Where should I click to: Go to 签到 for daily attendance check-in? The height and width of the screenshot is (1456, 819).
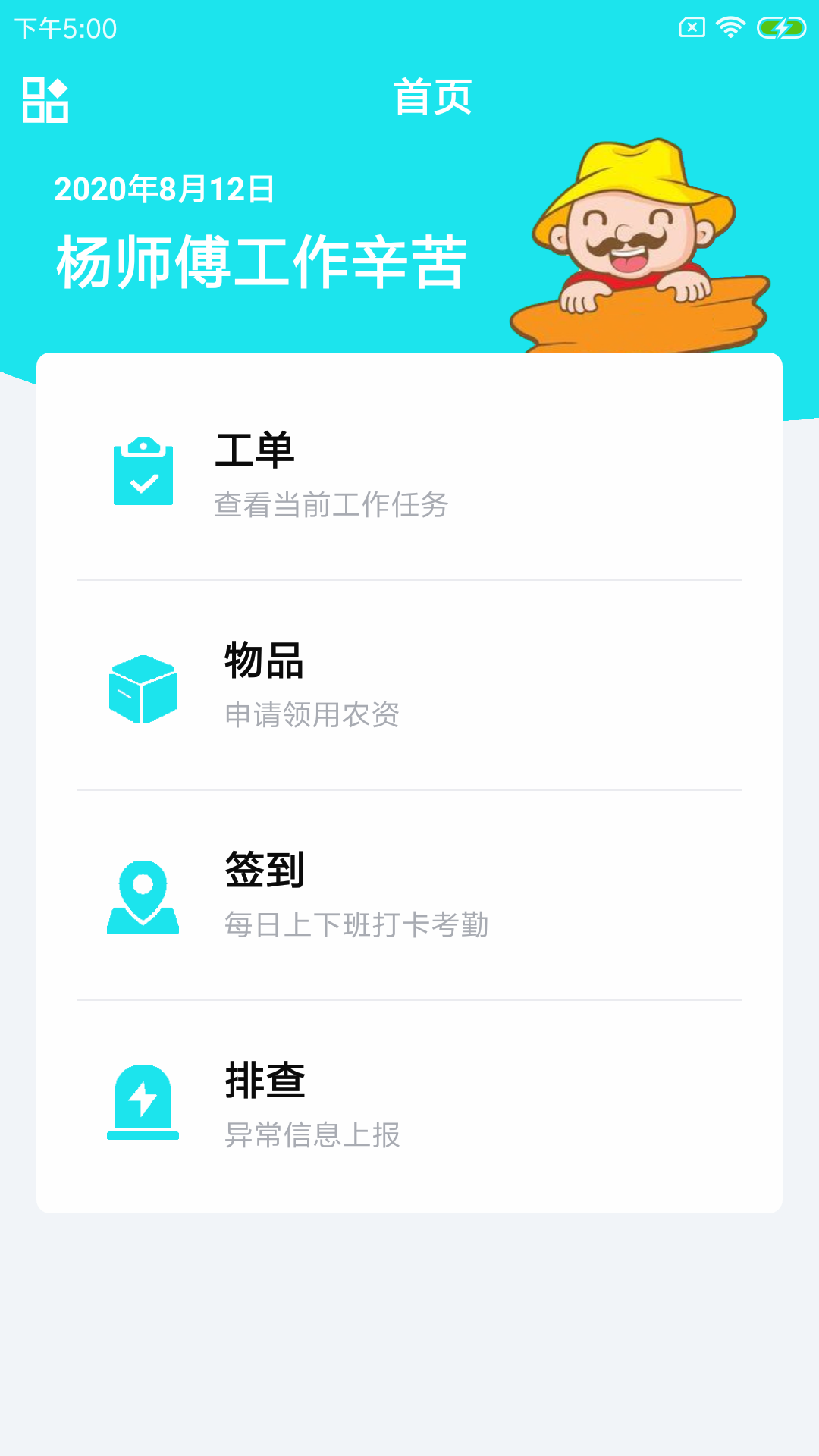click(x=409, y=896)
